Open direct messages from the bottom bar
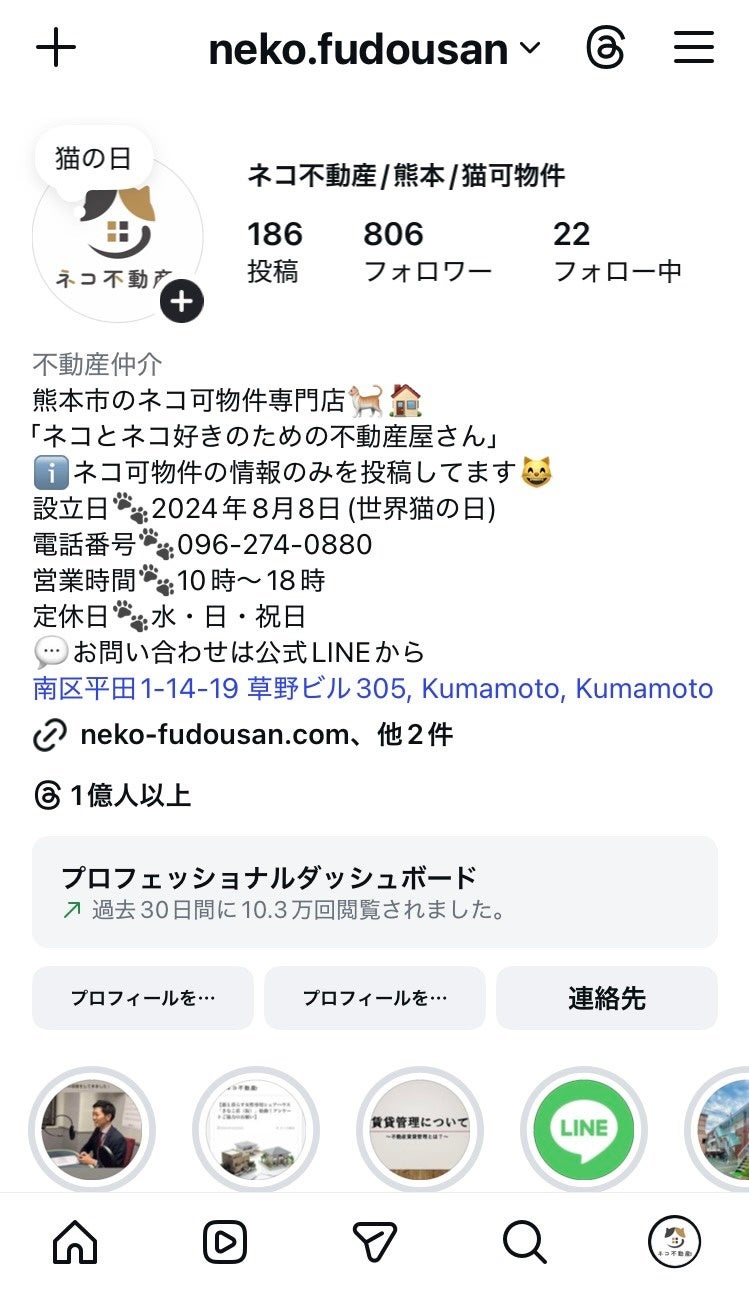 (x=375, y=1242)
